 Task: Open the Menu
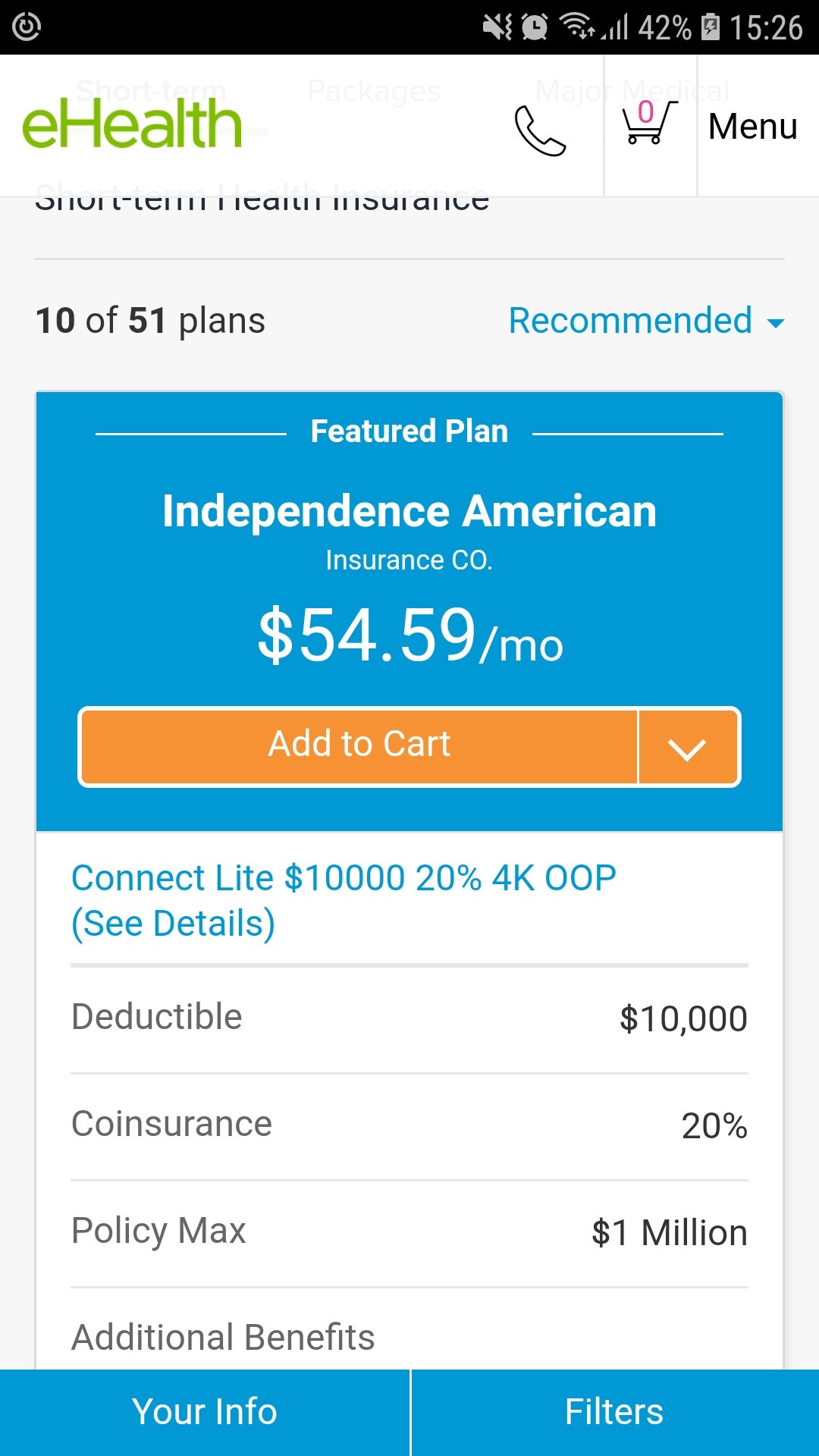coord(752,126)
